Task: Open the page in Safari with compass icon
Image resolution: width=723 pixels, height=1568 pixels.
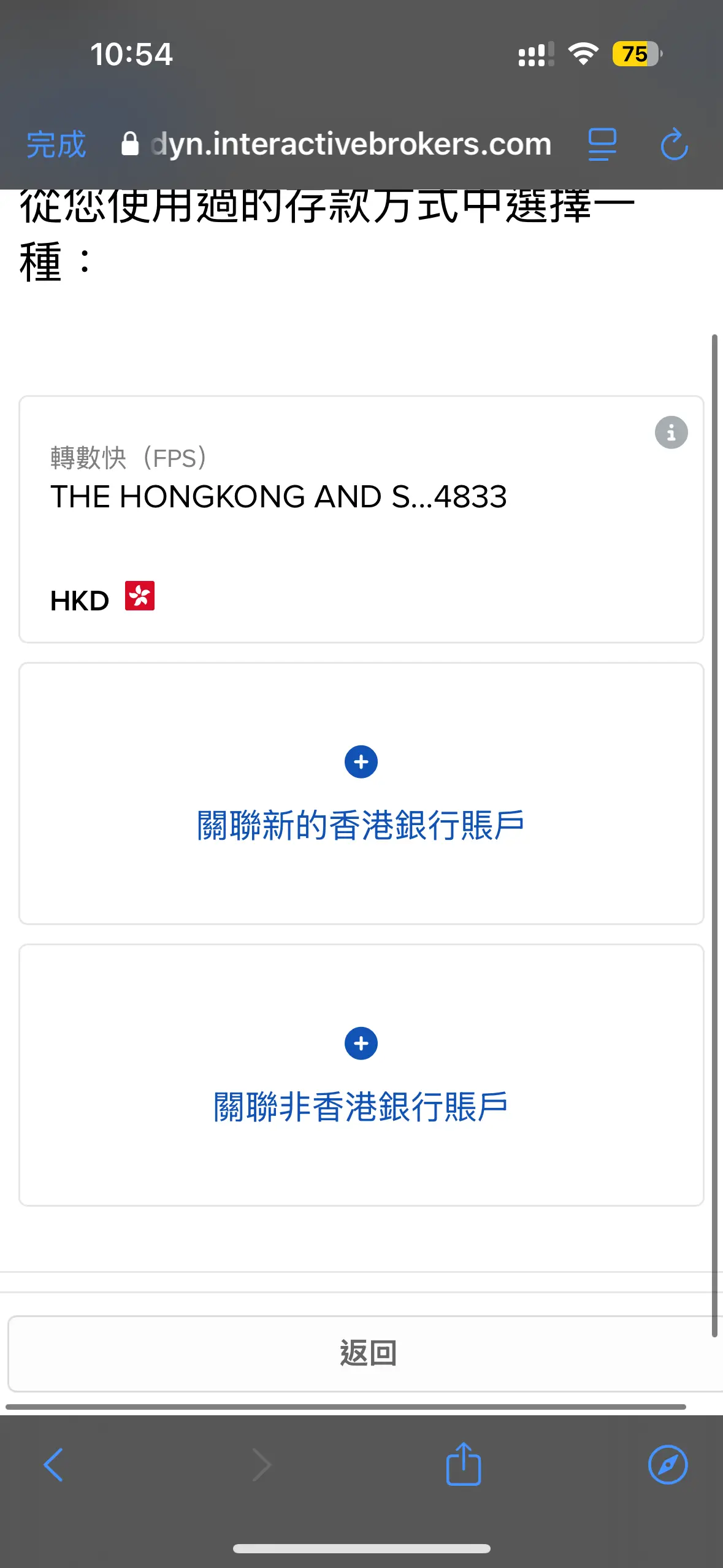Action: [668, 1464]
